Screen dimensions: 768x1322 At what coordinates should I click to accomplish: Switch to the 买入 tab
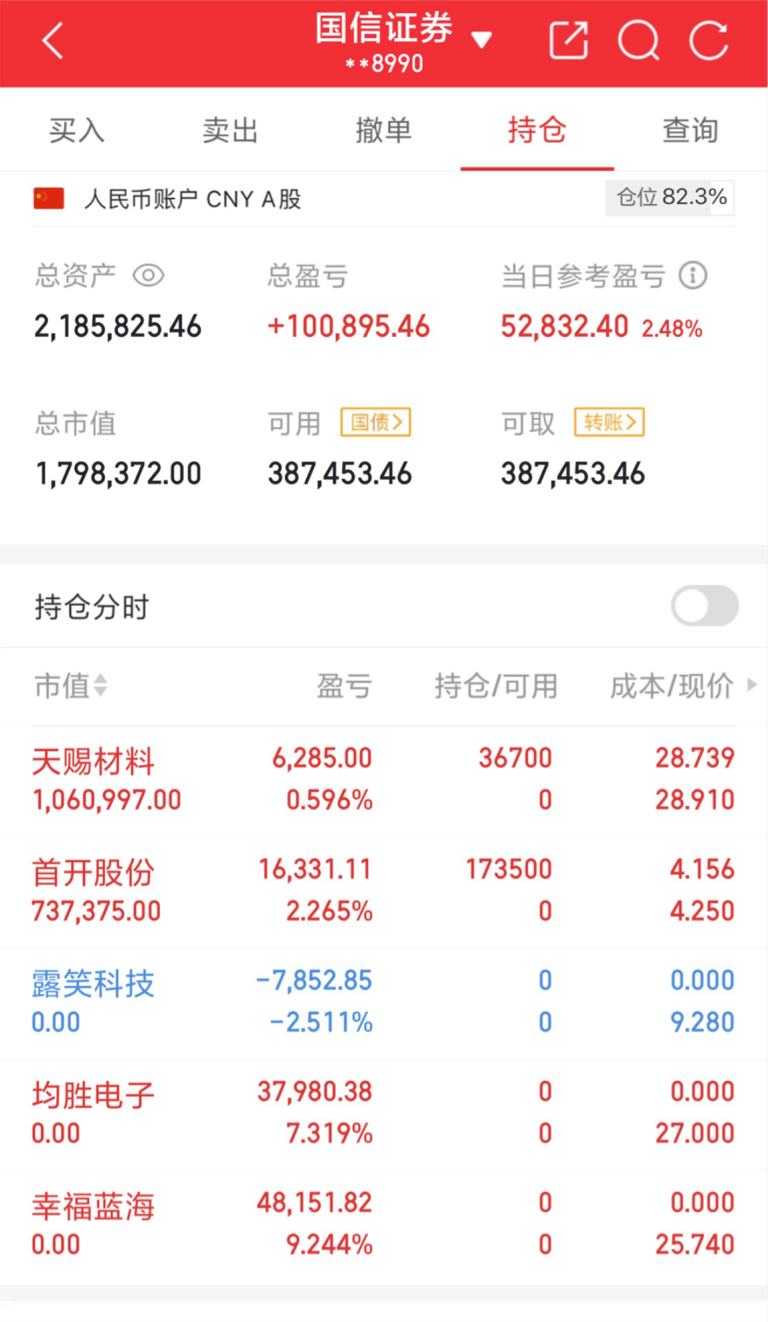(76, 130)
